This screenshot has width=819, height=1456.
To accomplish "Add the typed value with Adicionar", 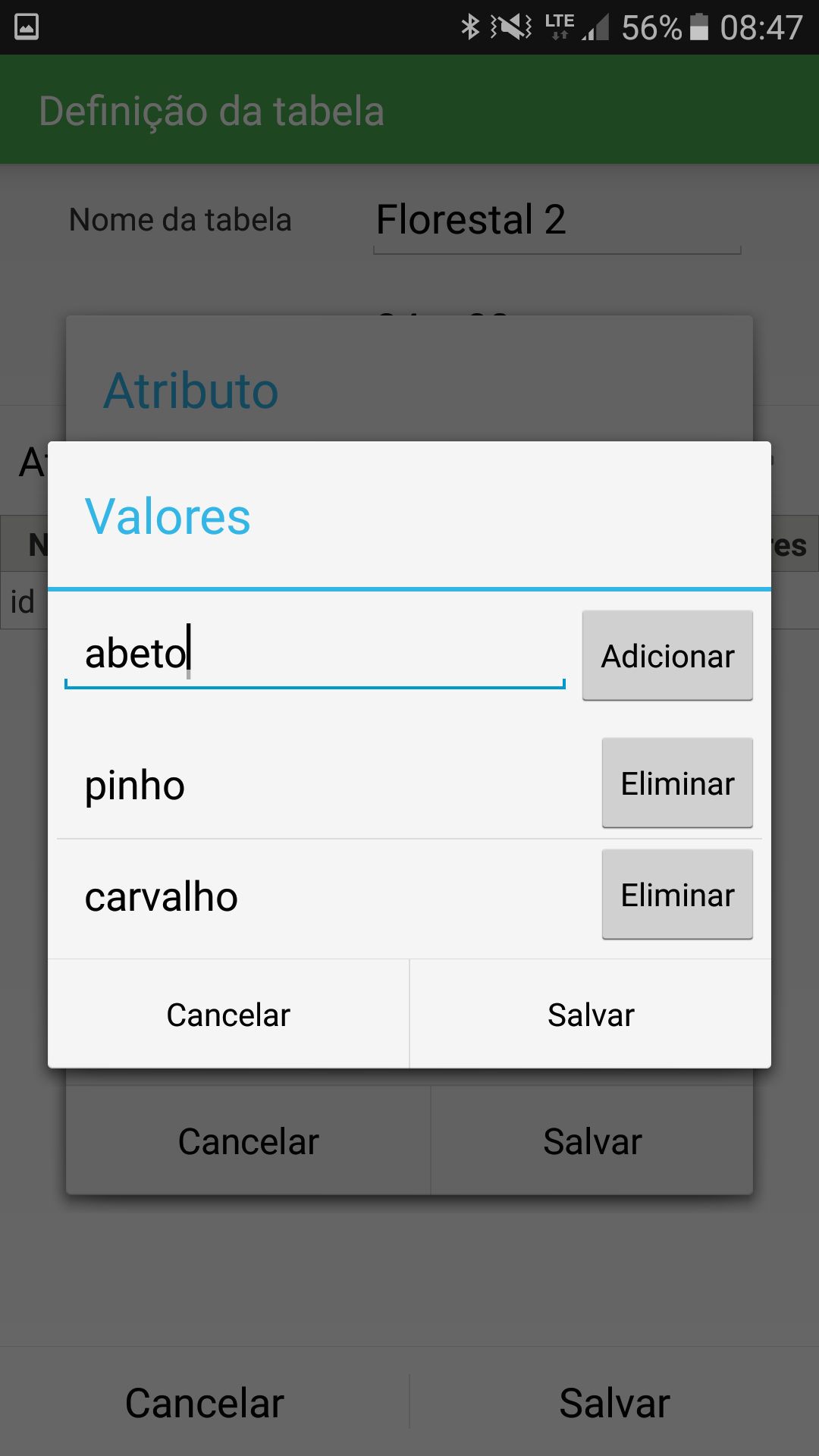I will 667,656.
